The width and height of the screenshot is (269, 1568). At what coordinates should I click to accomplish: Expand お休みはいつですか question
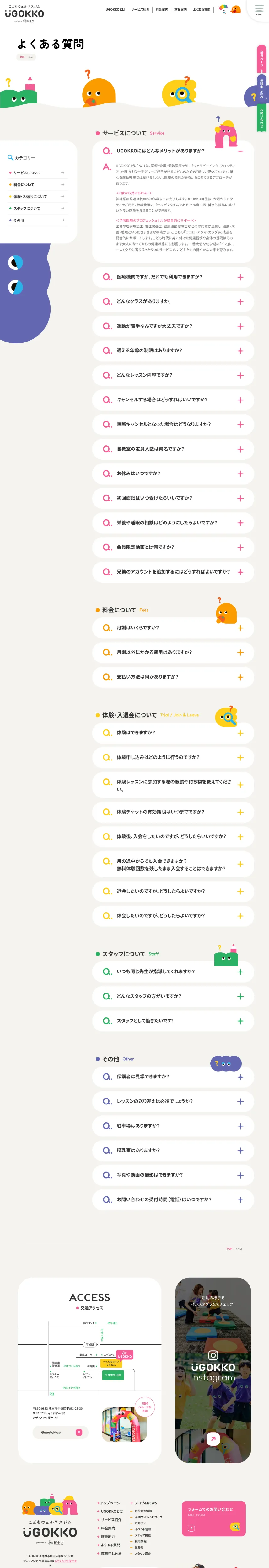174,474
